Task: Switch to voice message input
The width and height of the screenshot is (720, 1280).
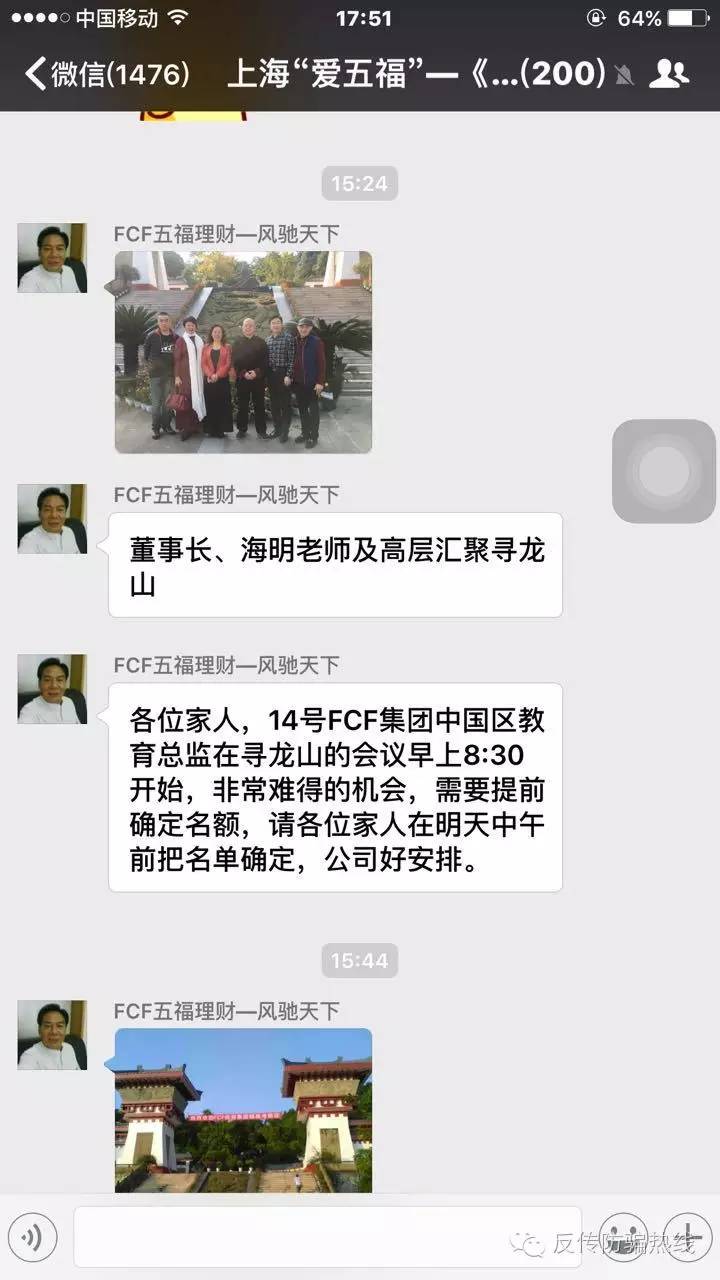Action: (32, 1238)
